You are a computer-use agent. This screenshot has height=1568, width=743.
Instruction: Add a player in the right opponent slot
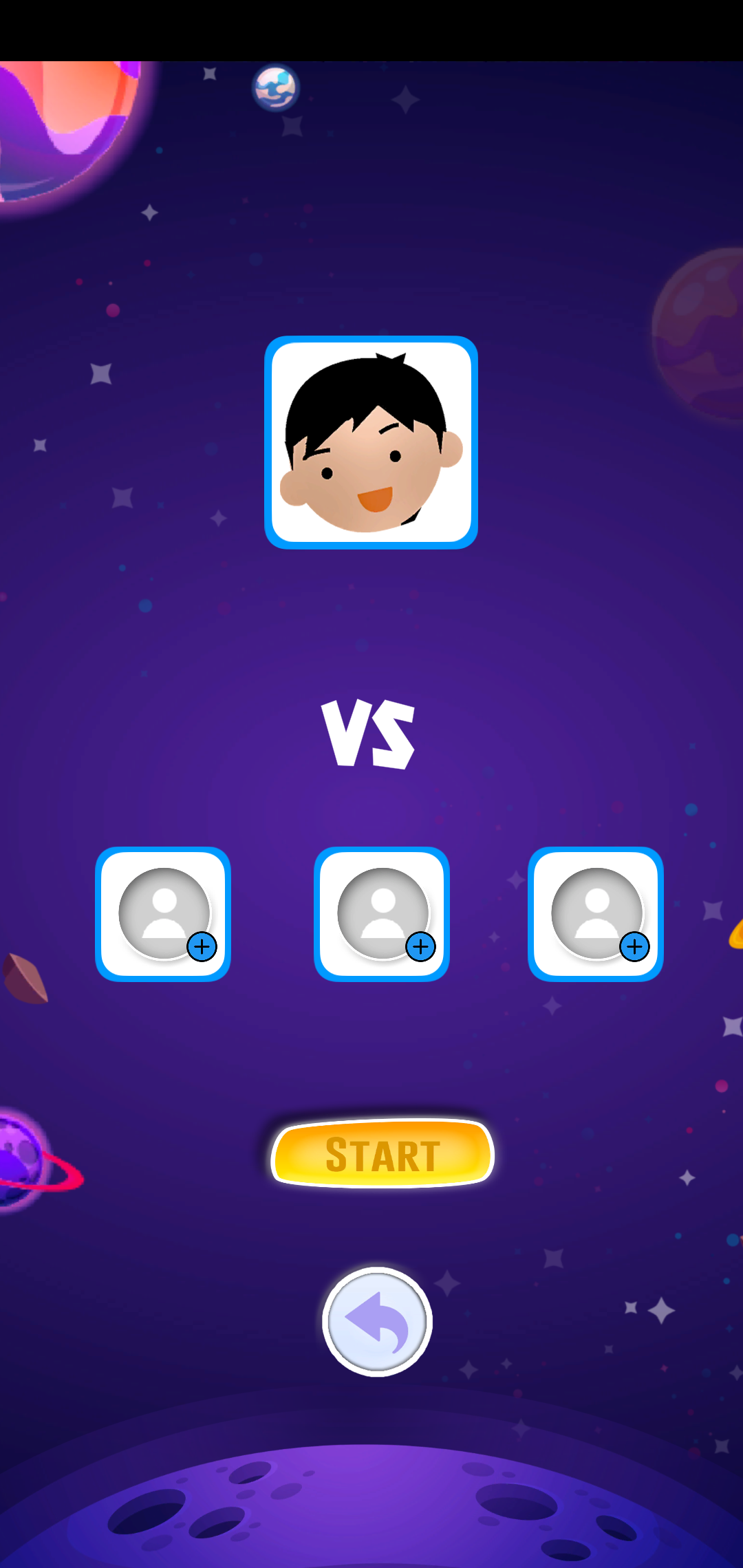click(x=596, y=914)
